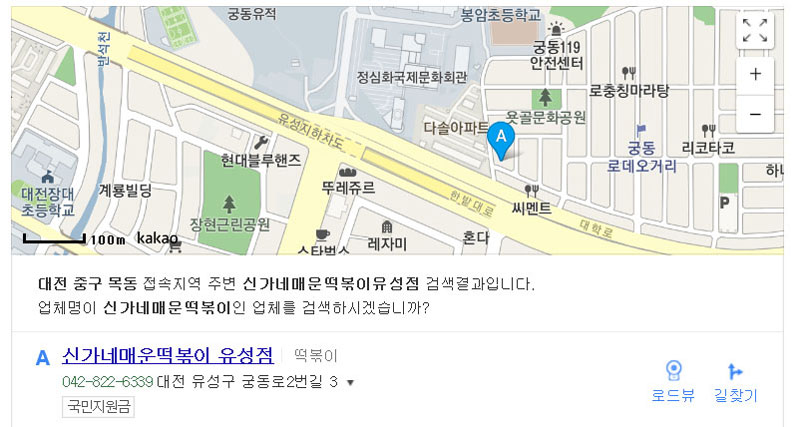The image size is (800, 427).
Task: Zoom in on the map
Action: pyautogui.click(x=755, y=74)
